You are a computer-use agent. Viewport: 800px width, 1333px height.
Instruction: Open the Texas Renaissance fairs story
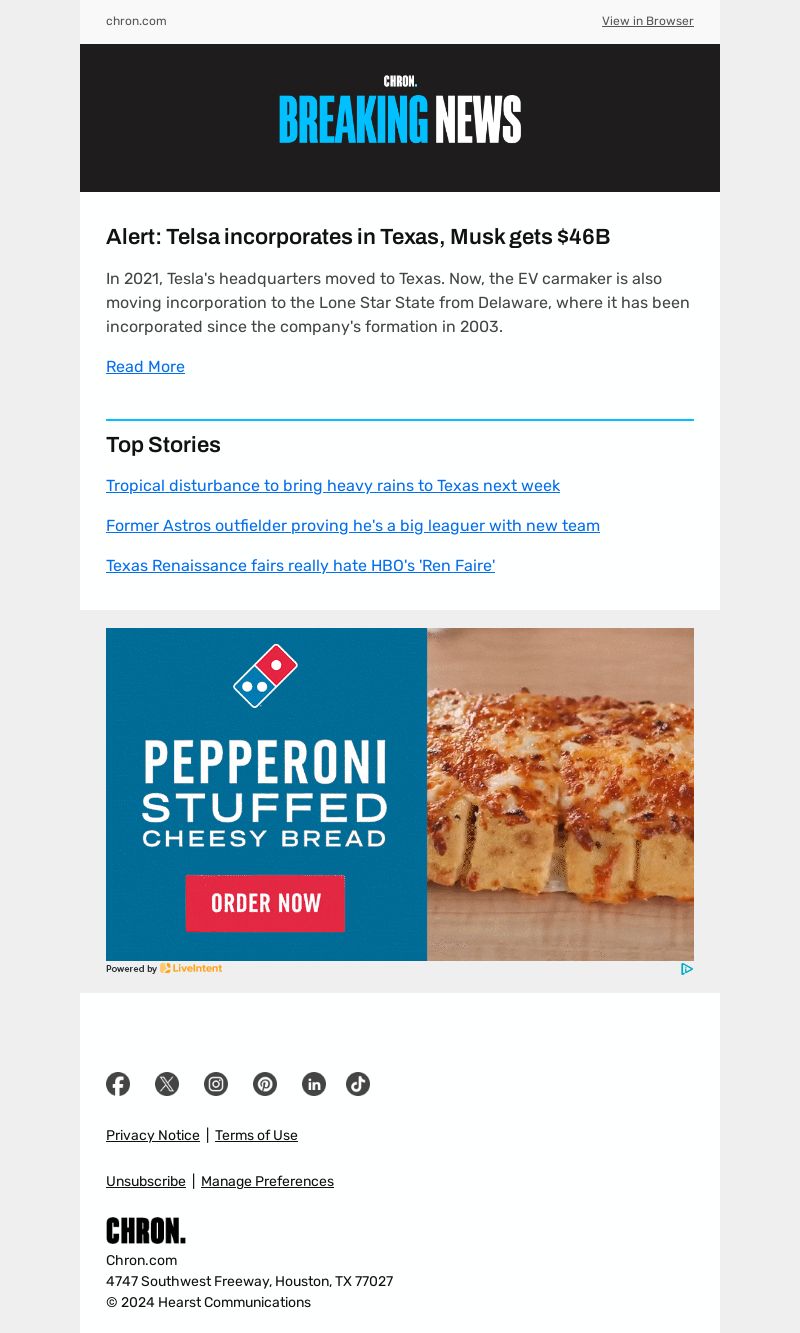300,566
